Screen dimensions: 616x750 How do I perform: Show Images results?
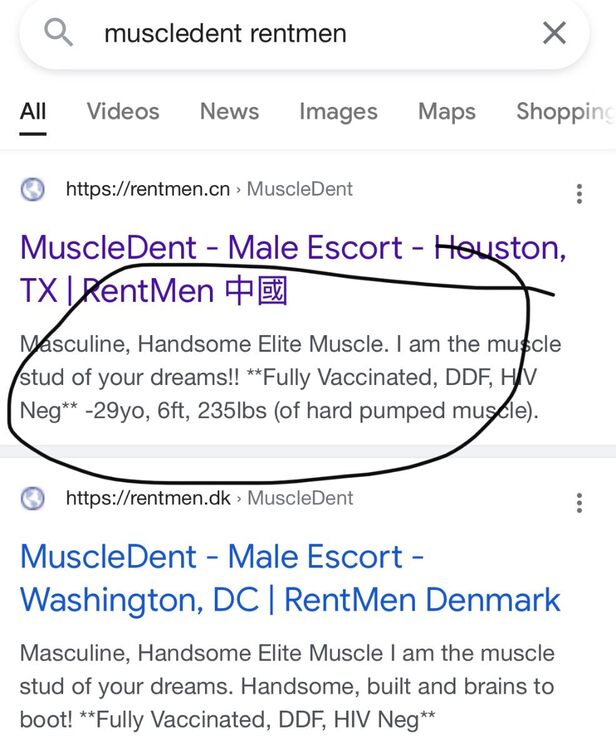[x=338, y=111]
